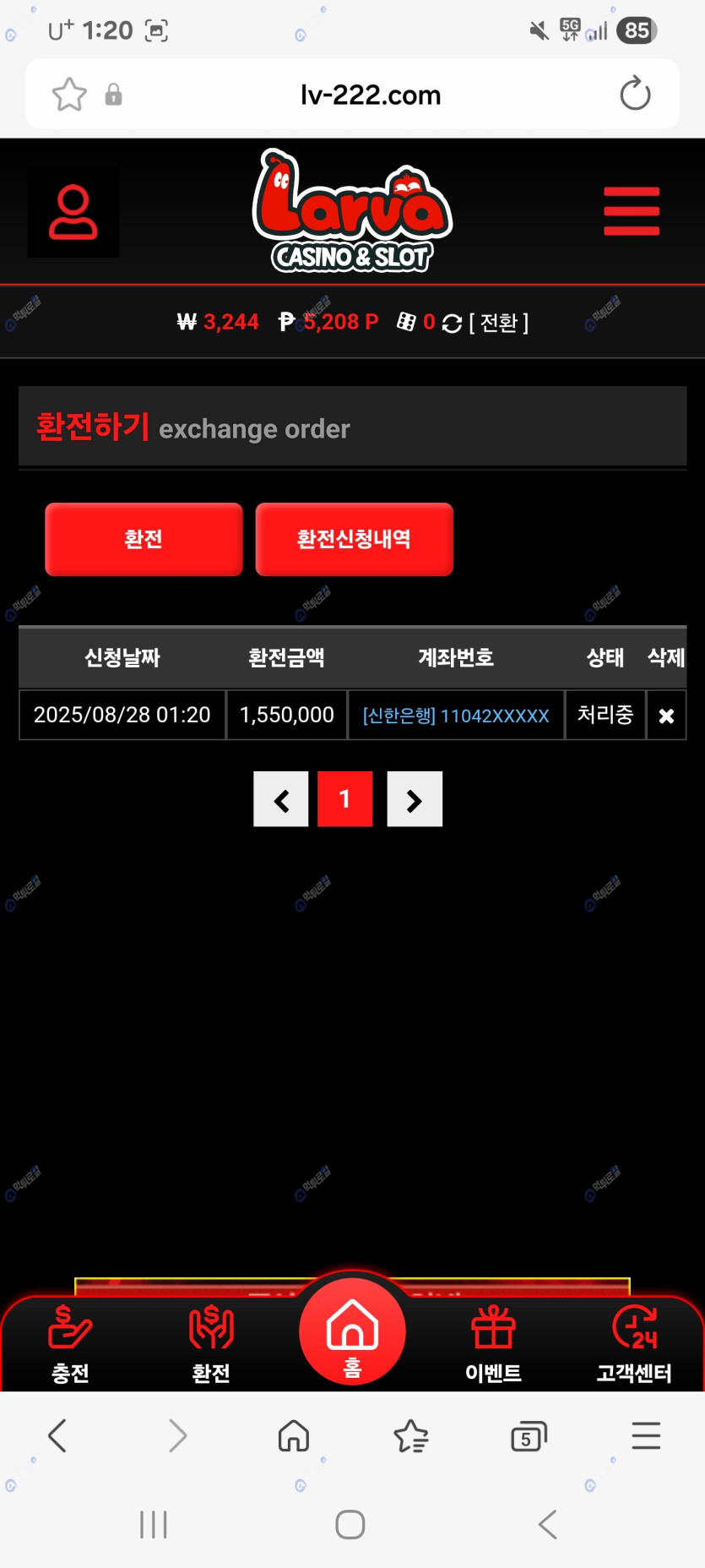
Task: Bookmark this site with star icon
Action: [69, 94]
